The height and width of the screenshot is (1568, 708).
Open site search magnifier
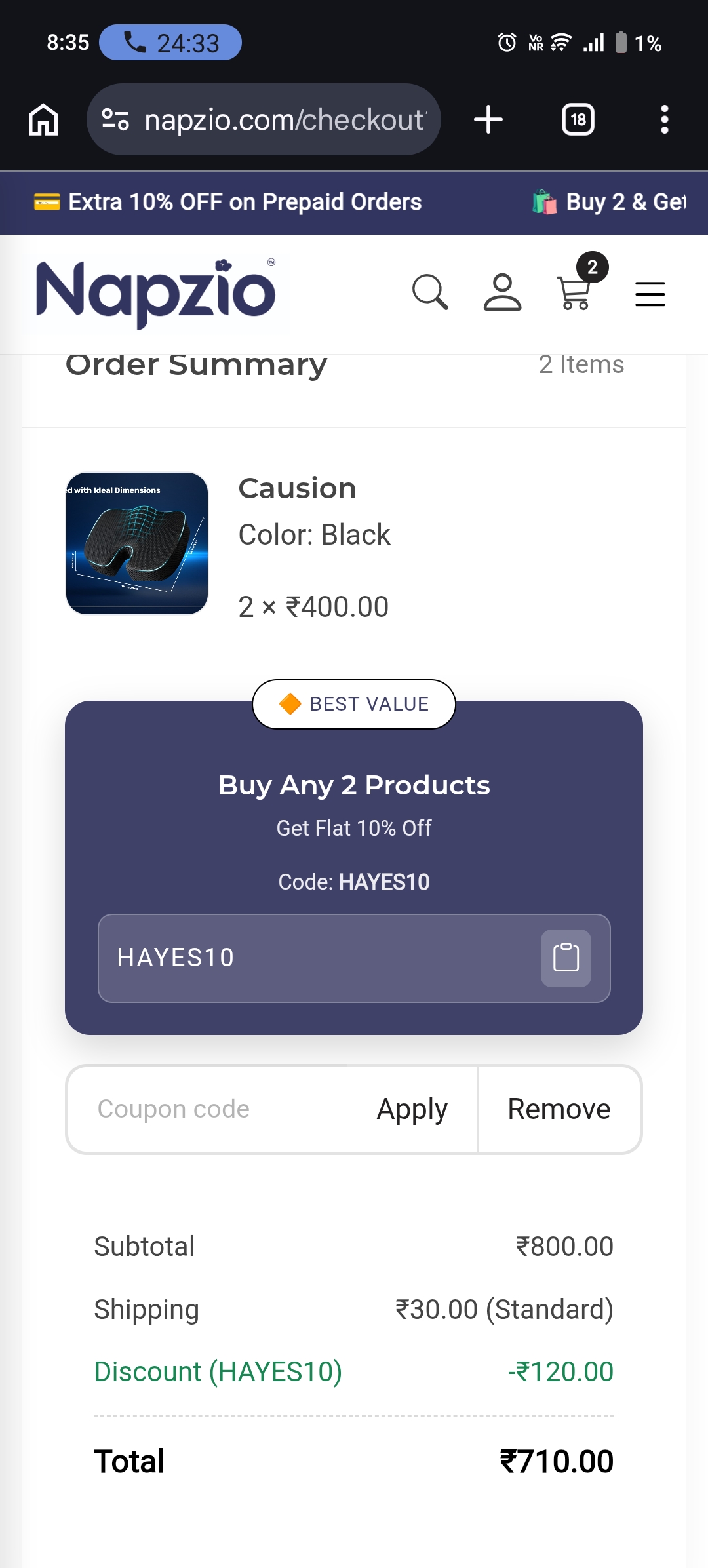click(430, 292)
